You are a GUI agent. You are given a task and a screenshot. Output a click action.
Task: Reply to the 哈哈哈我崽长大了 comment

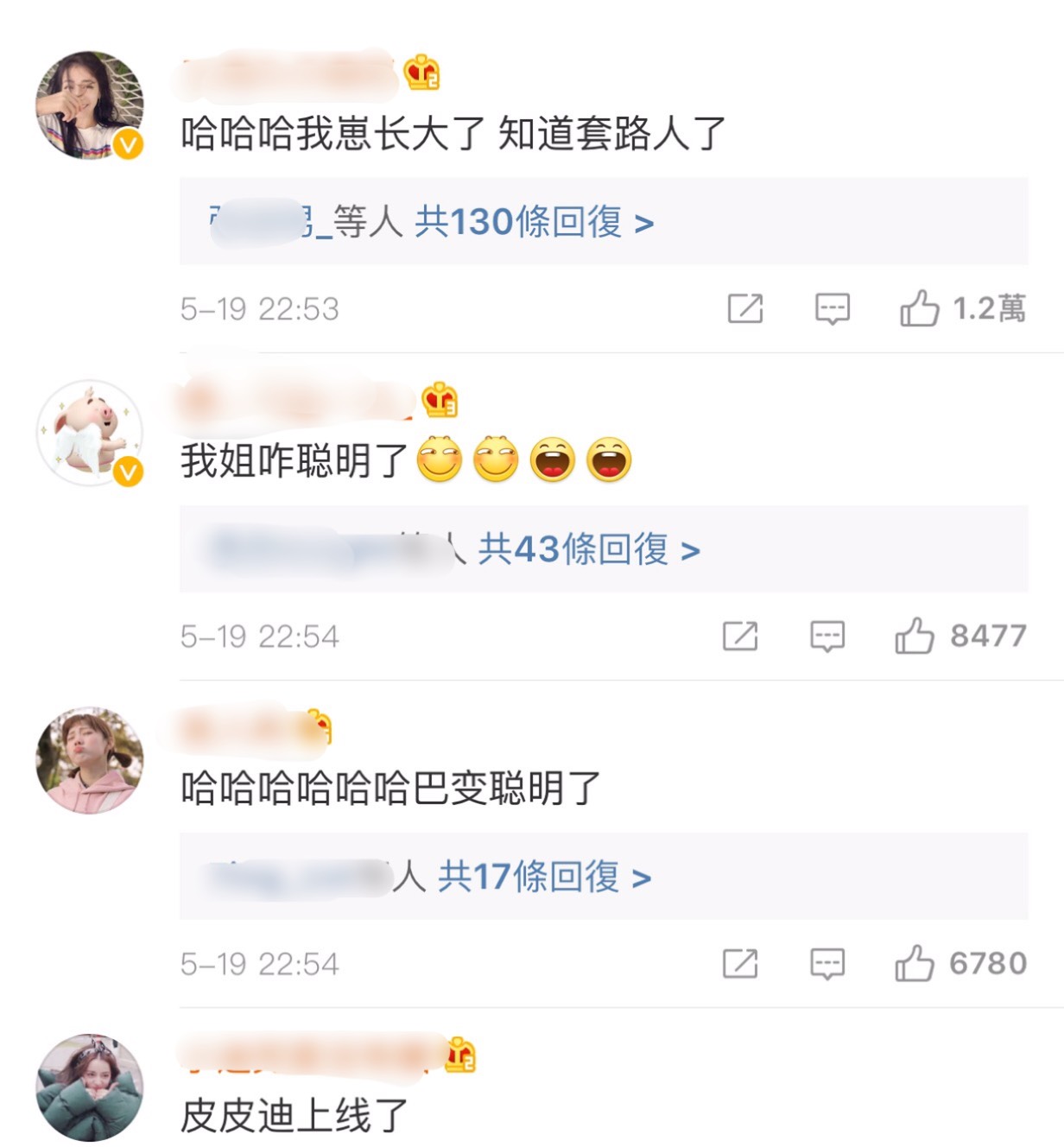pos(833,308)
